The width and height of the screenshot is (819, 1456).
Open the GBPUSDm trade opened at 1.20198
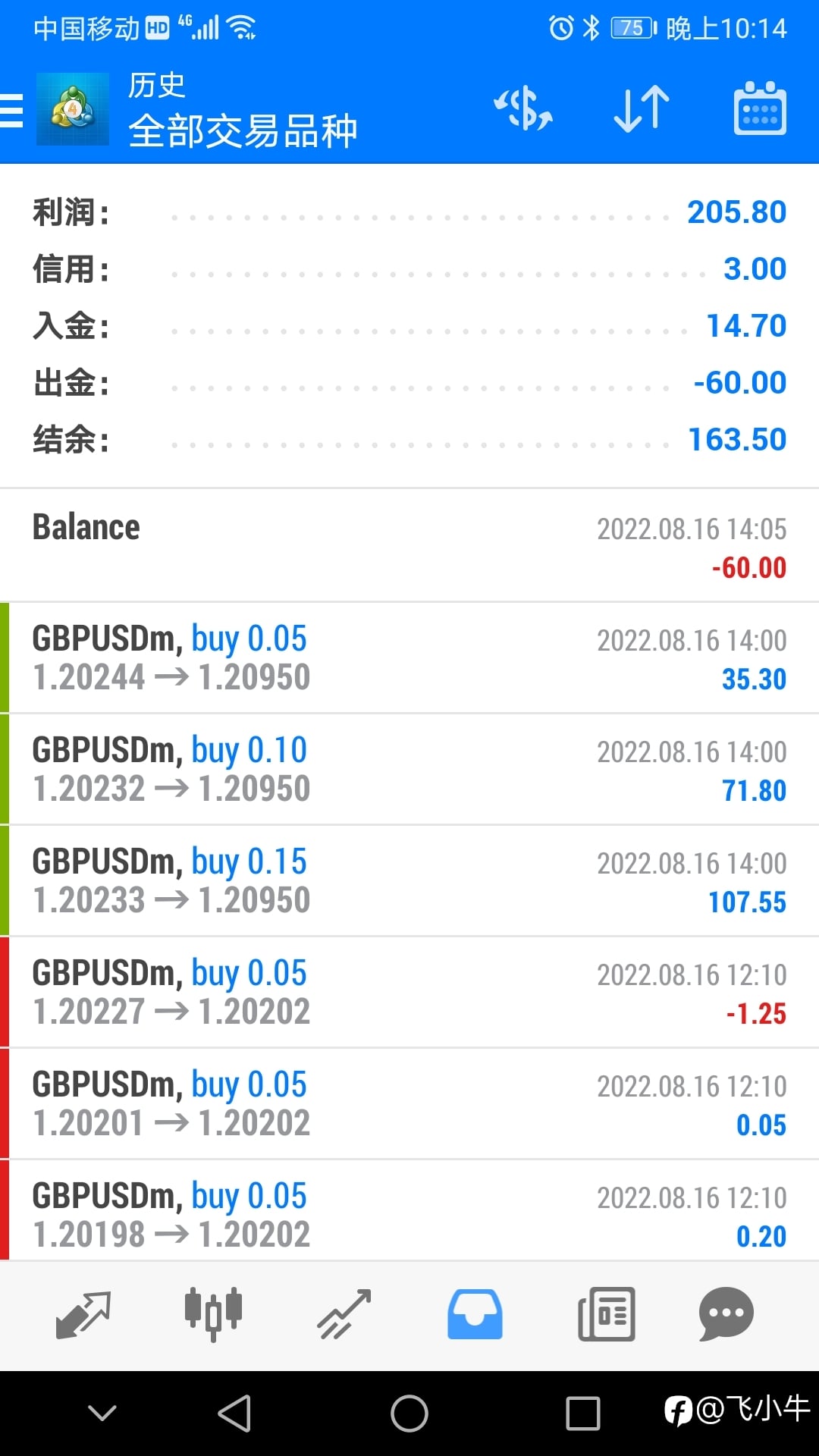[409, 1213]
